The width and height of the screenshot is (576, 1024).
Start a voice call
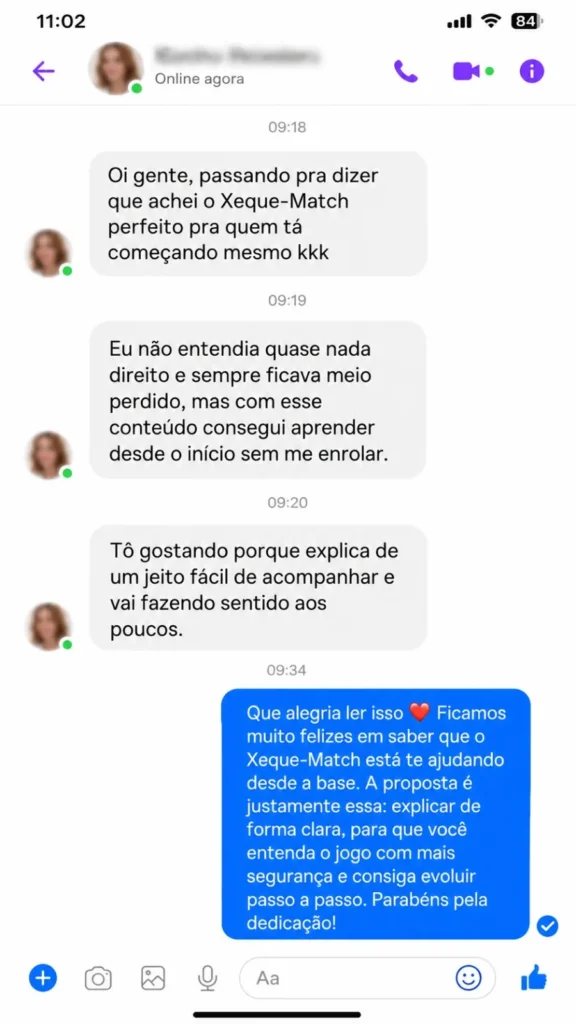click(x=406, y=71)
